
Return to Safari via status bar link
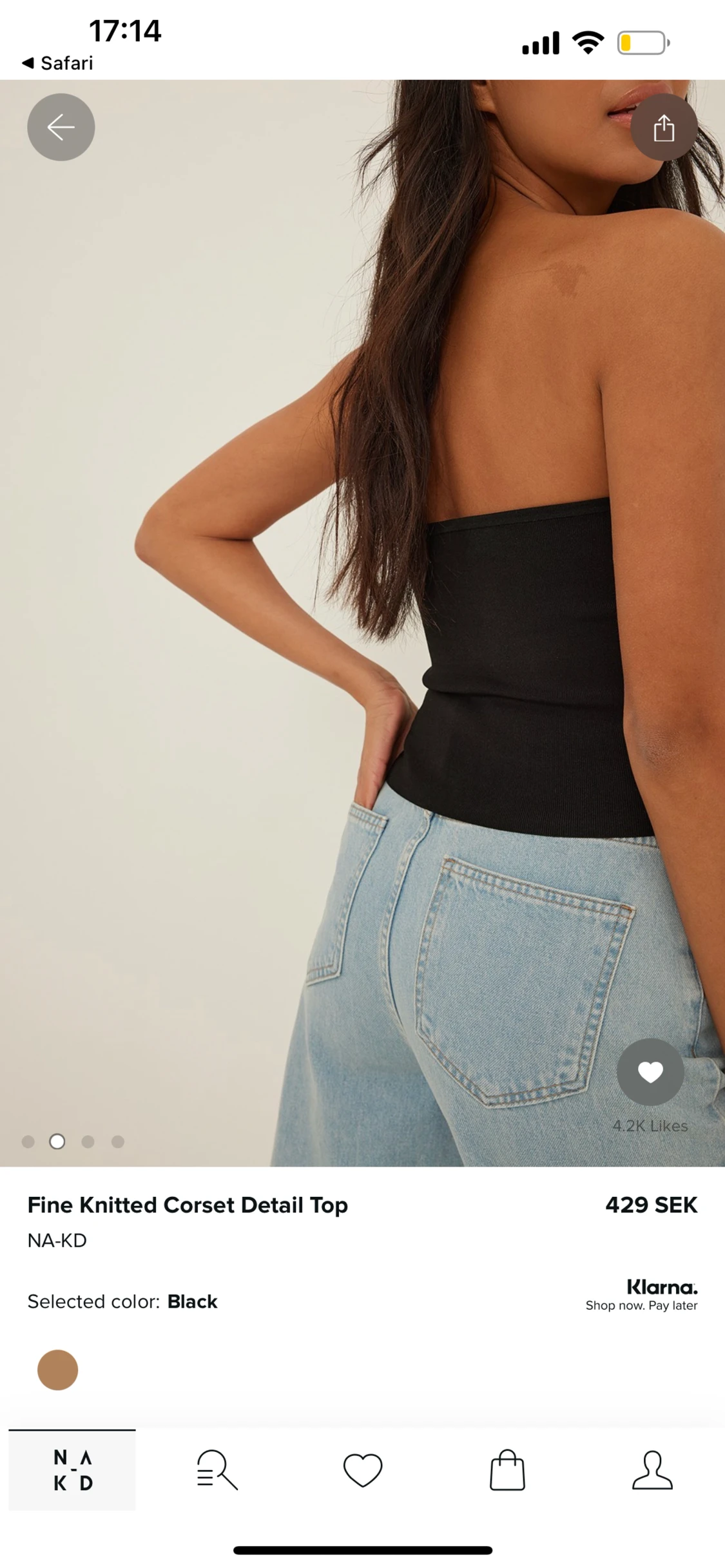point(58,63)
